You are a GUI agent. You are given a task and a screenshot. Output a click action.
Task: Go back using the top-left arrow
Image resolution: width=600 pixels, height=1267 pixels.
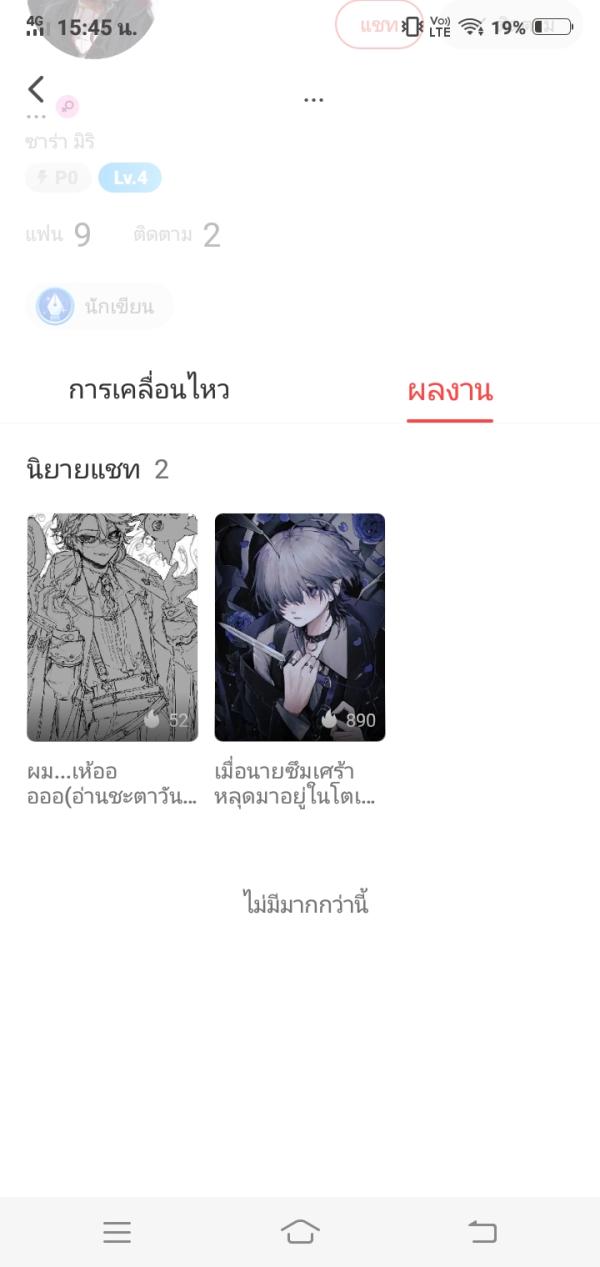click(36, 90)
